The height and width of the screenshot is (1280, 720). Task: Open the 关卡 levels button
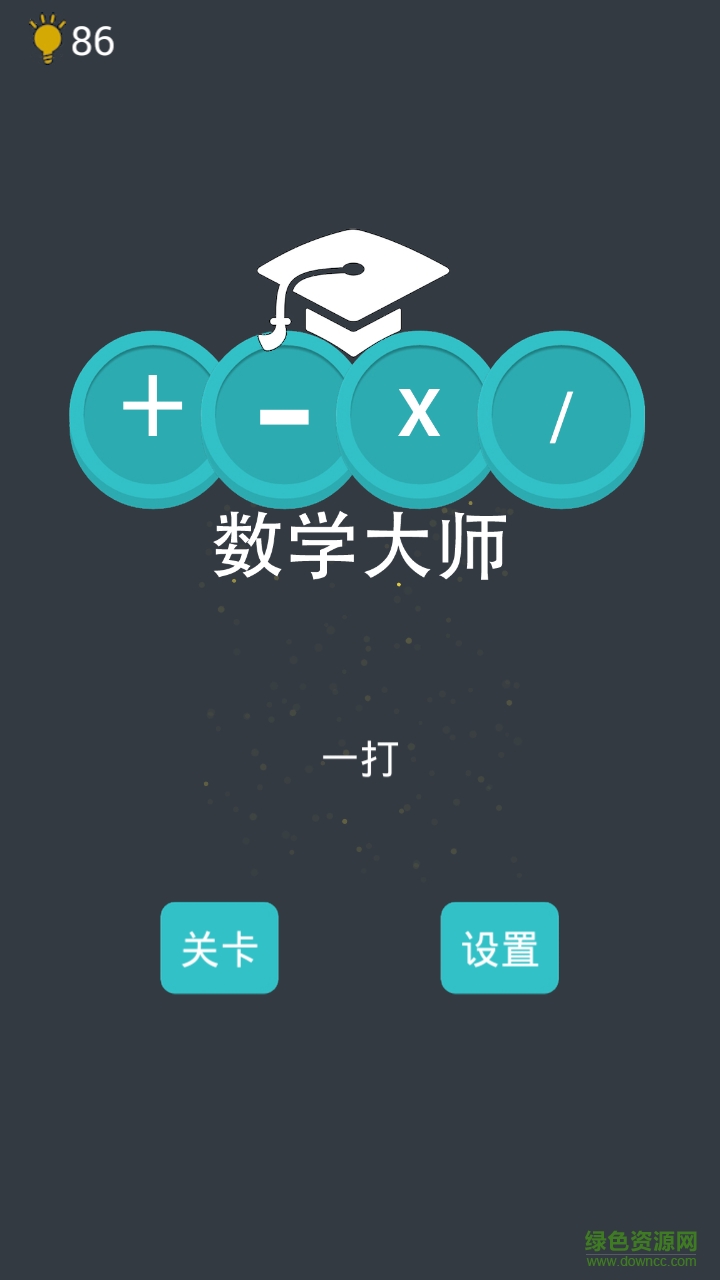pyautogui.click(x=219, y=948)
